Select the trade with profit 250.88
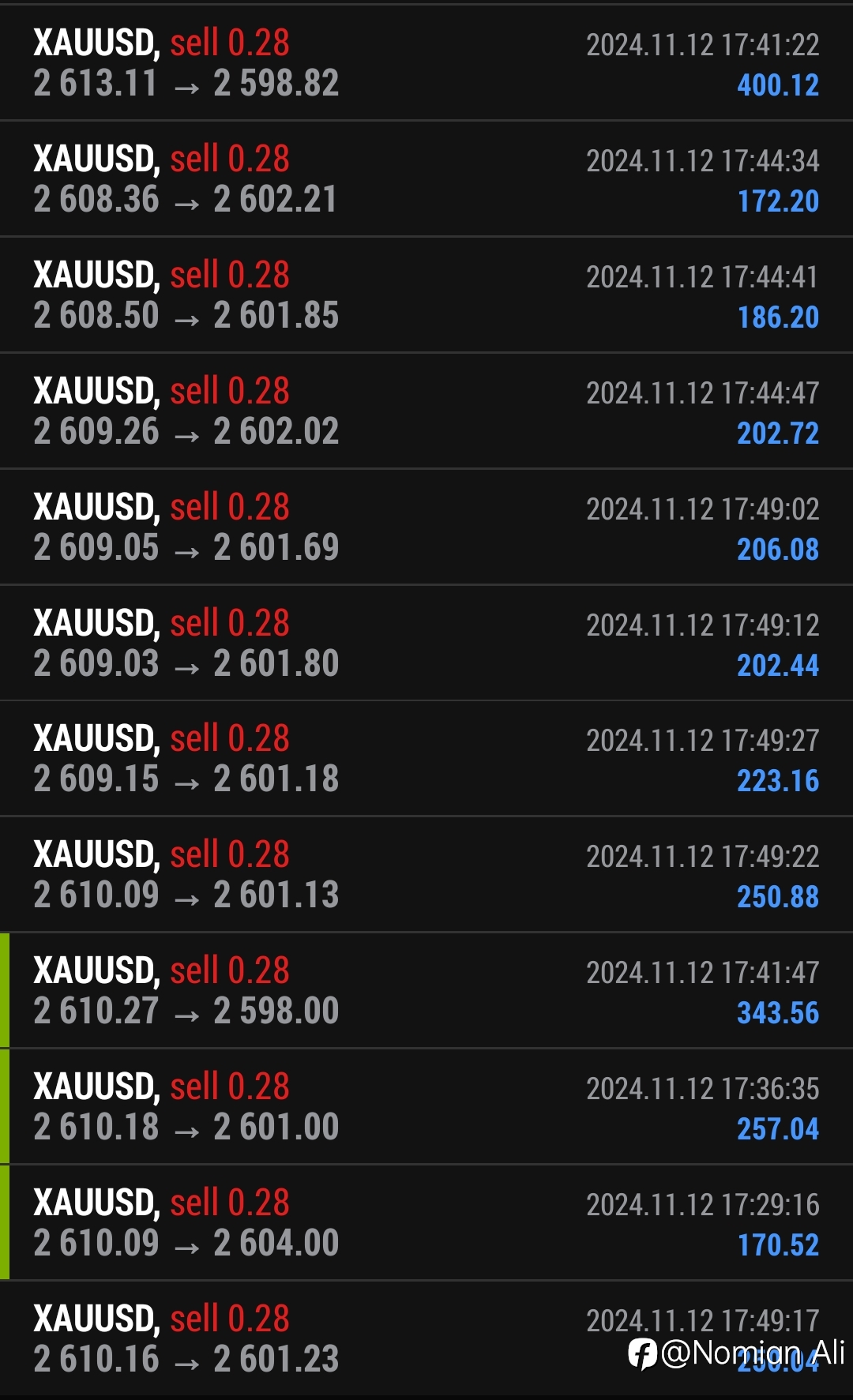This screenshot has width=853, height=1400. click(426, 875)
